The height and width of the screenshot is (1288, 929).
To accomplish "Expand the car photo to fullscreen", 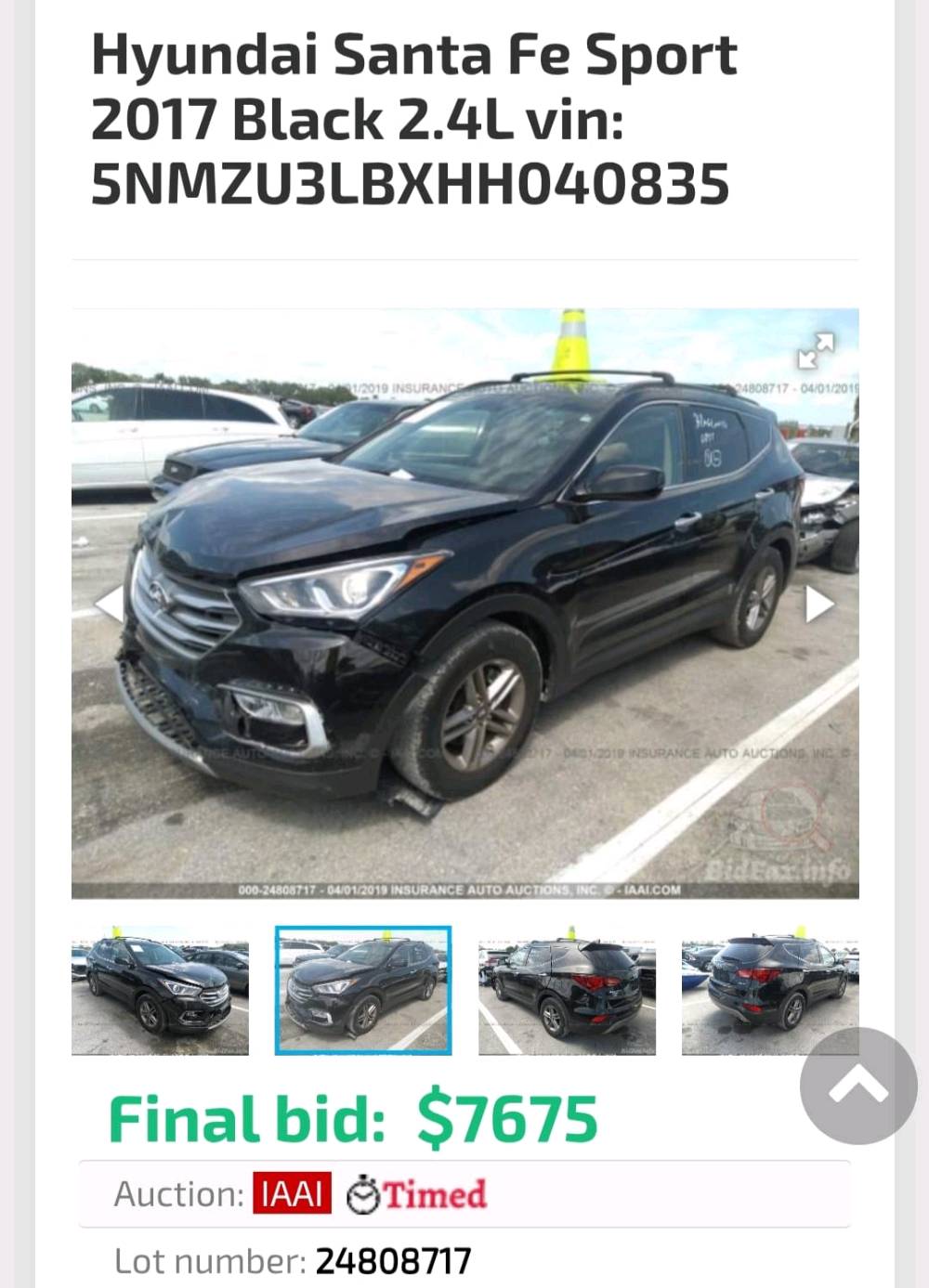I will point(816,351).
